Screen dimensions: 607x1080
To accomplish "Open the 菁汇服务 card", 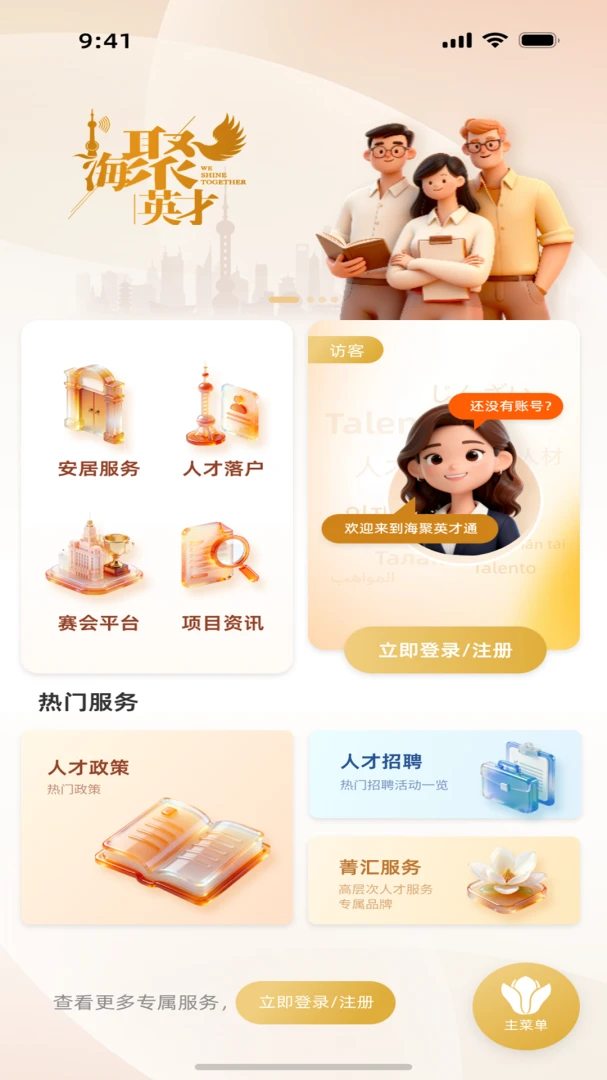I will [444, 880].
